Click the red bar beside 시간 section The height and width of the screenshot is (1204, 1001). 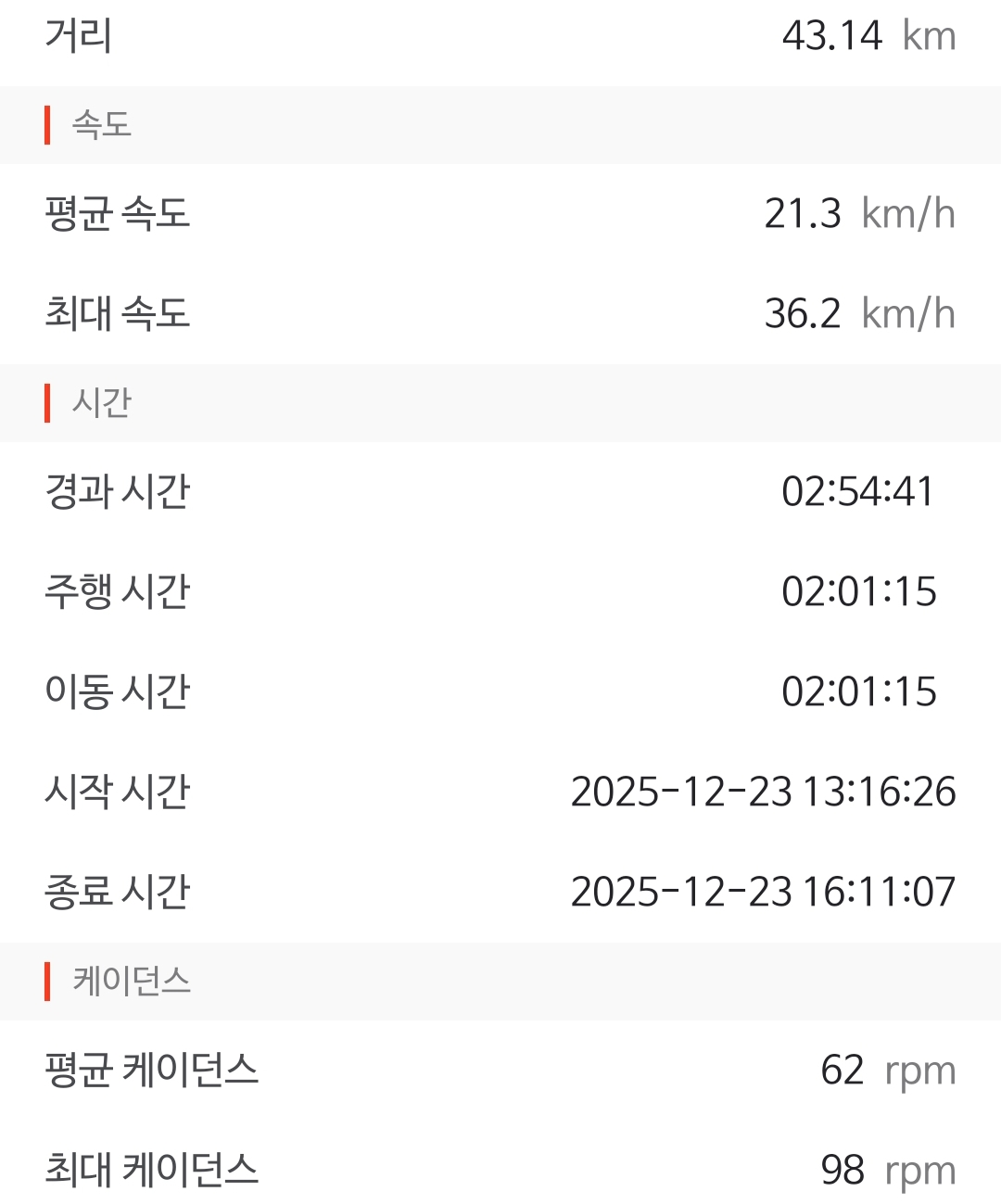click(x=46, y=404)
